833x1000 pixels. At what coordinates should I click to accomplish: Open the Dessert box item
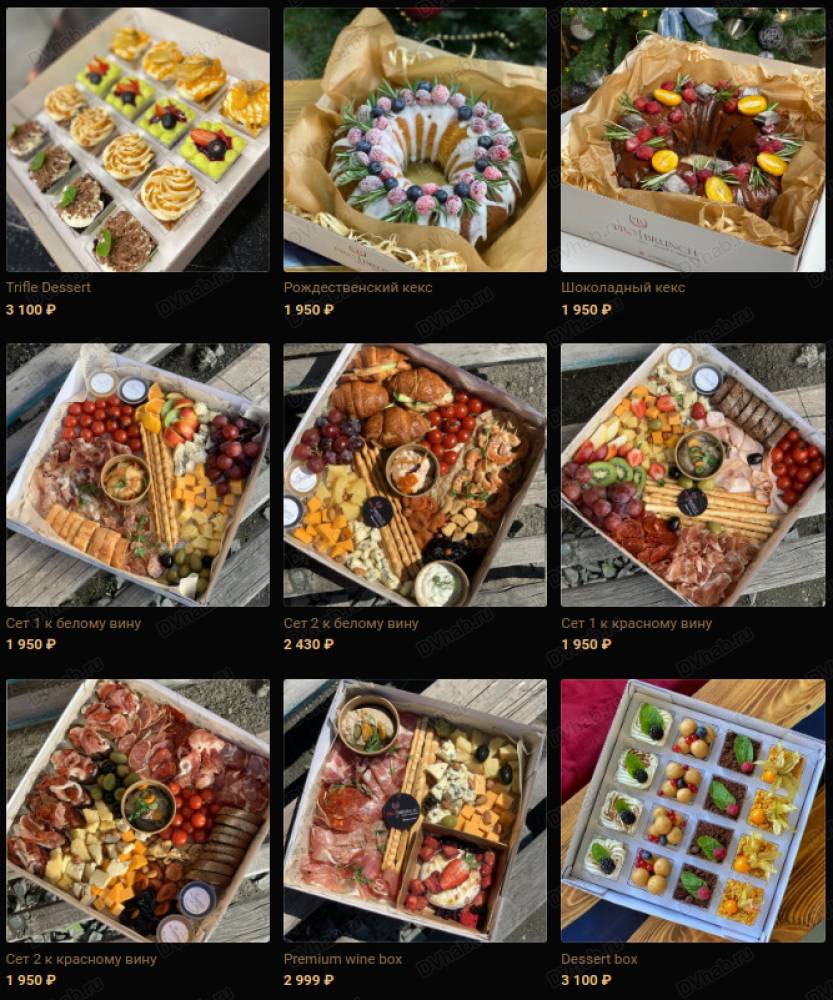(x=692, y=811)
